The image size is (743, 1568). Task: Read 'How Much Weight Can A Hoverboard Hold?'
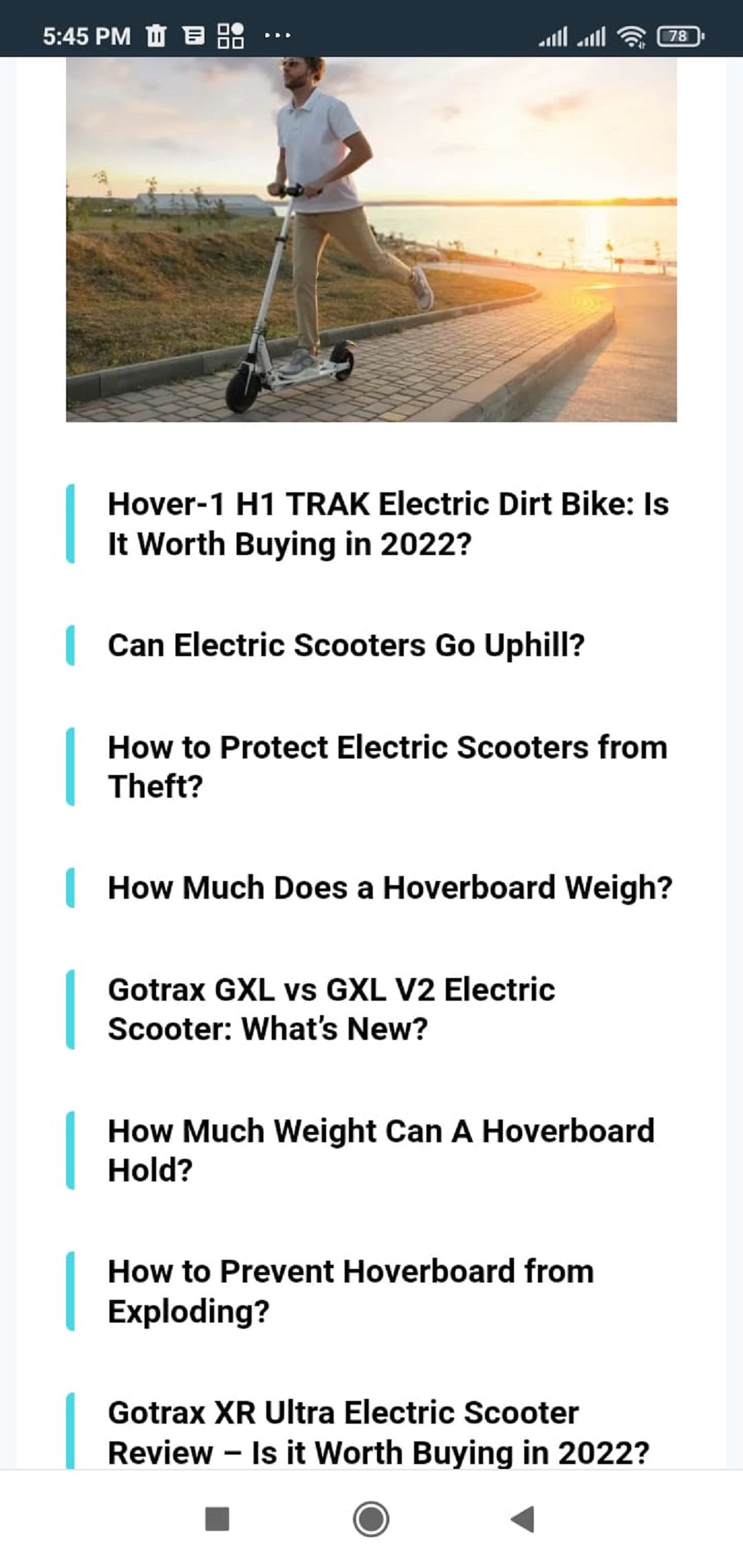click(381, 1151)
